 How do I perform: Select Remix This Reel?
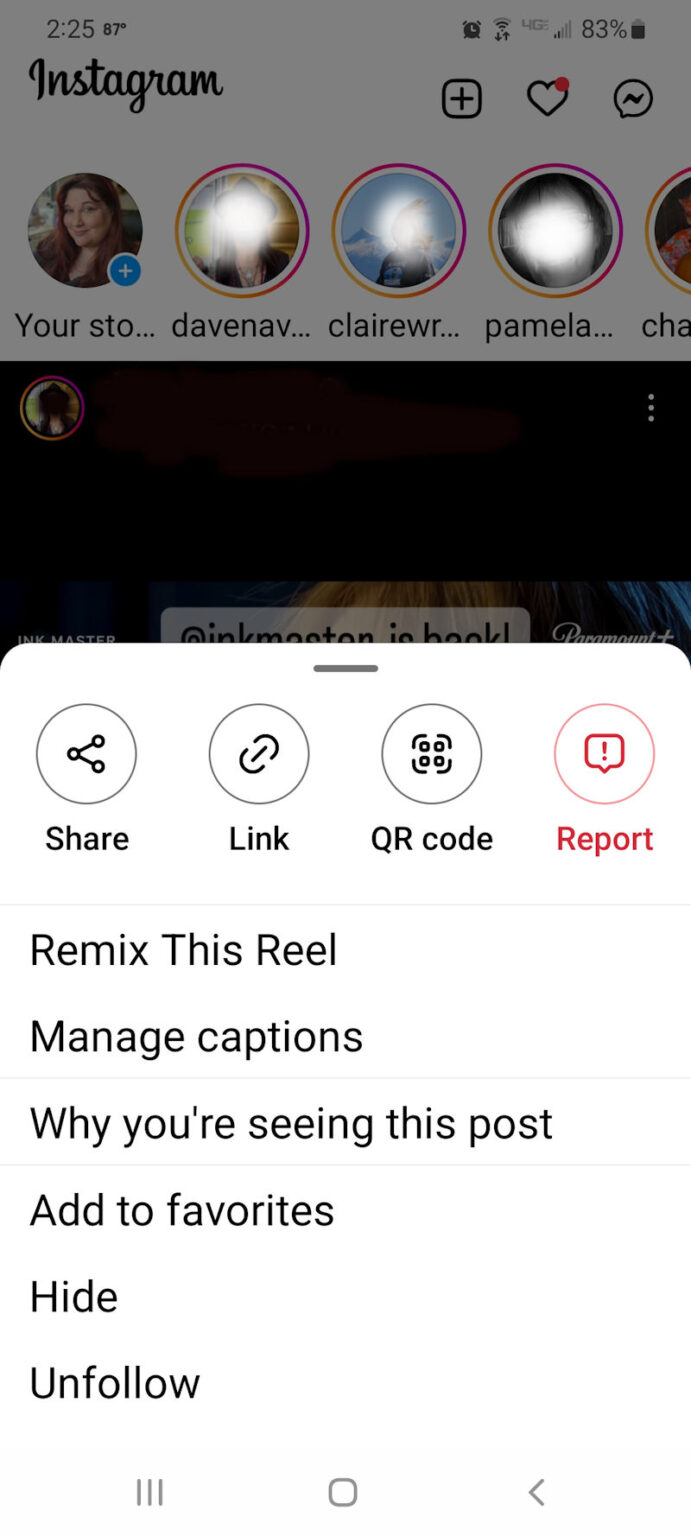184,950
